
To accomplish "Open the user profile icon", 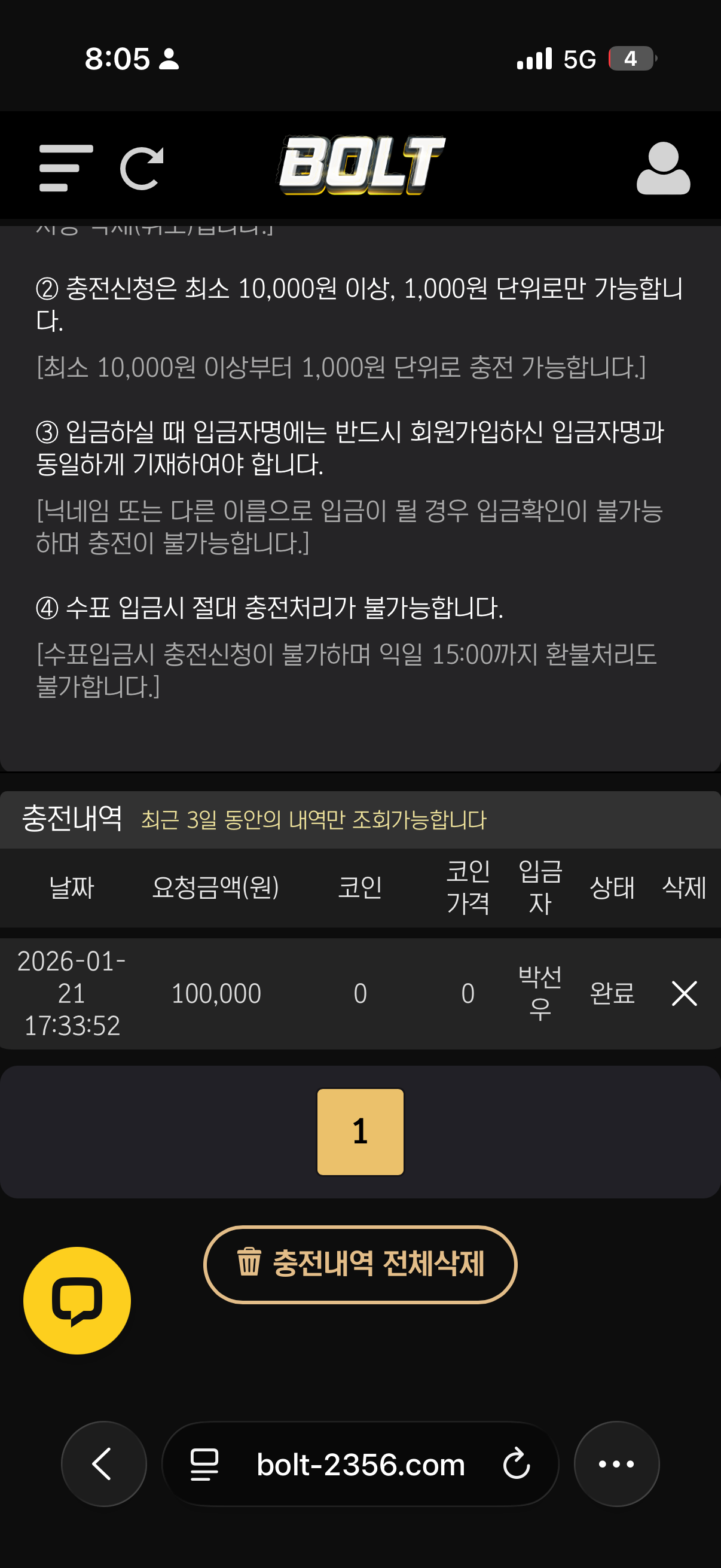I will click(662, 168).
